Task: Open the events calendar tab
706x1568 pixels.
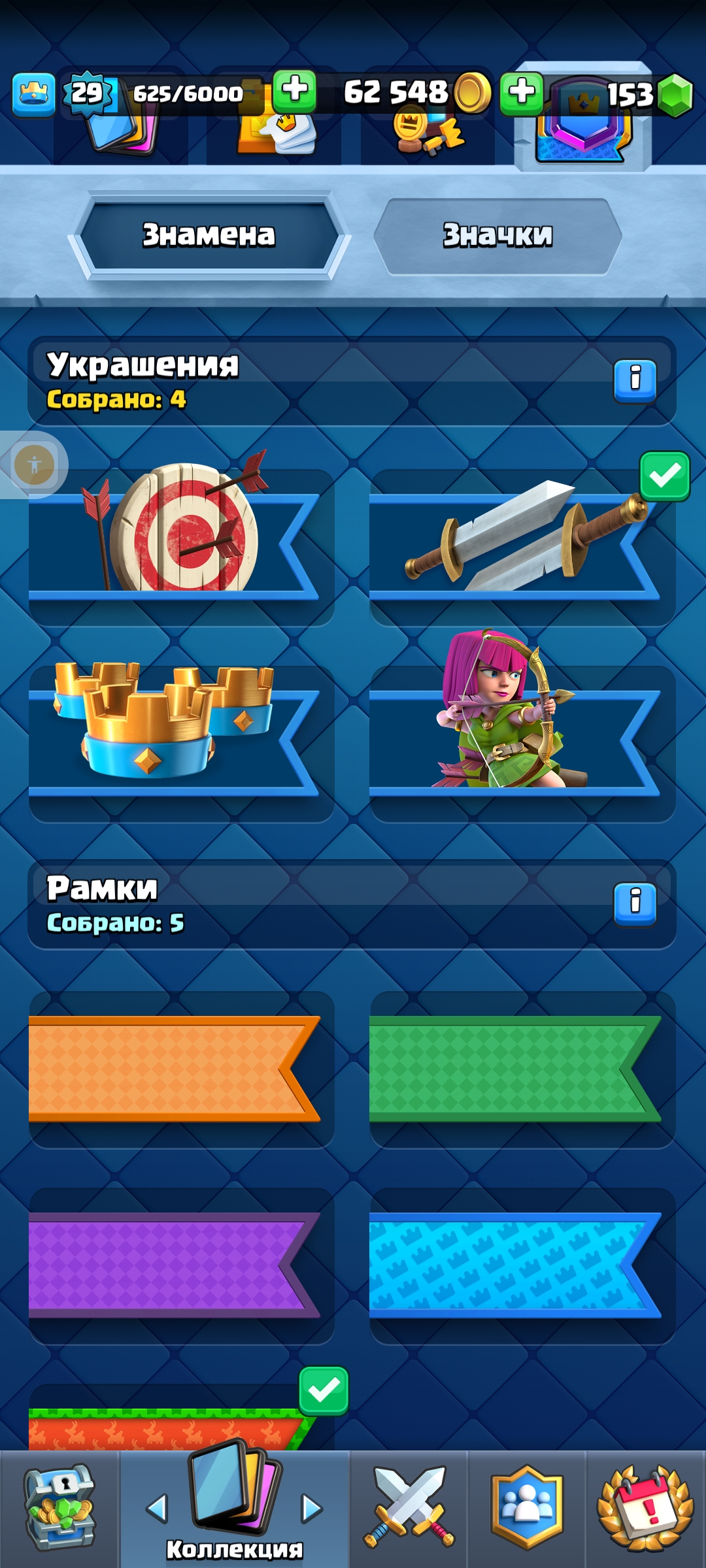Action: pyautogui.click(x=646, y=1508)
